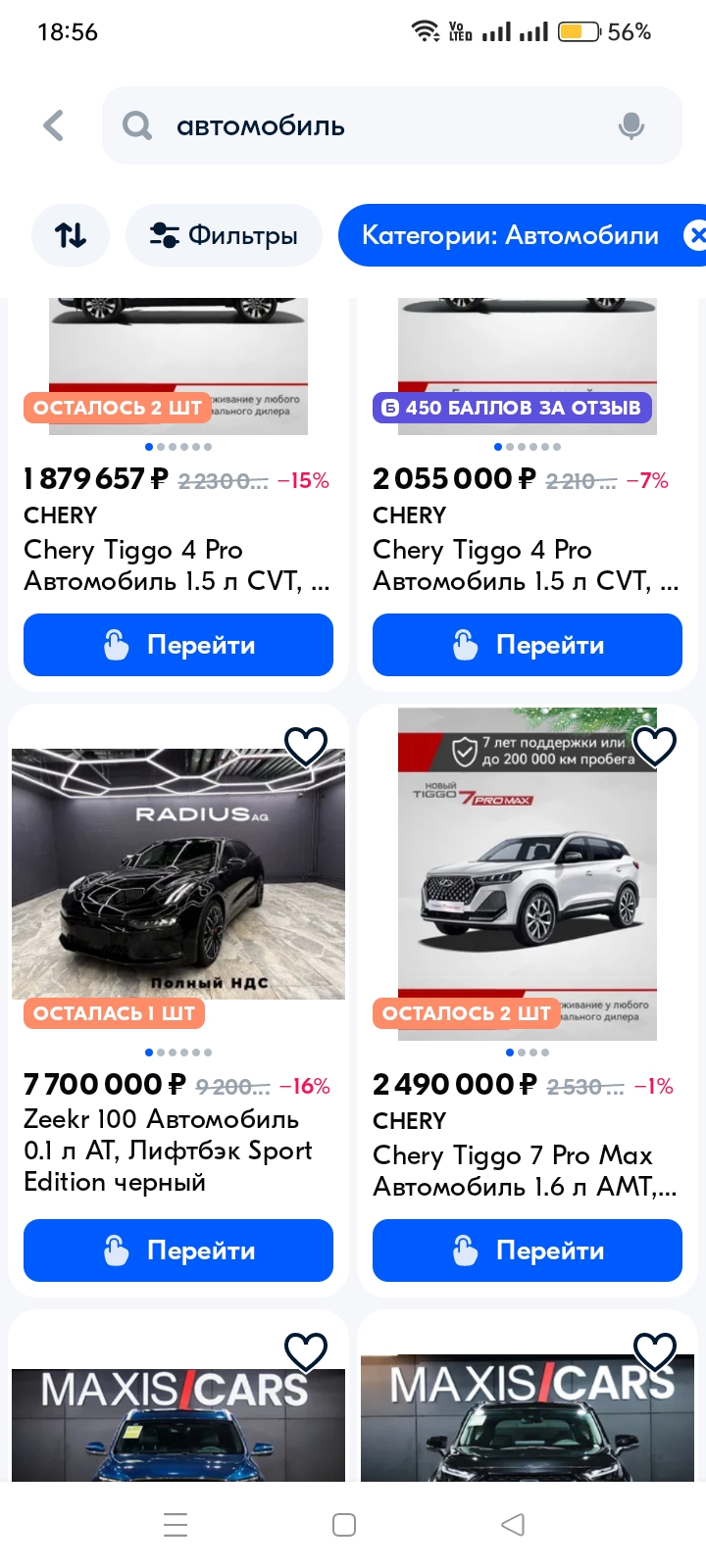Image resolution: width=706 pixels, height=1568 pixels.
Task: Open the Фильтры panel
Action: (224, 235)
